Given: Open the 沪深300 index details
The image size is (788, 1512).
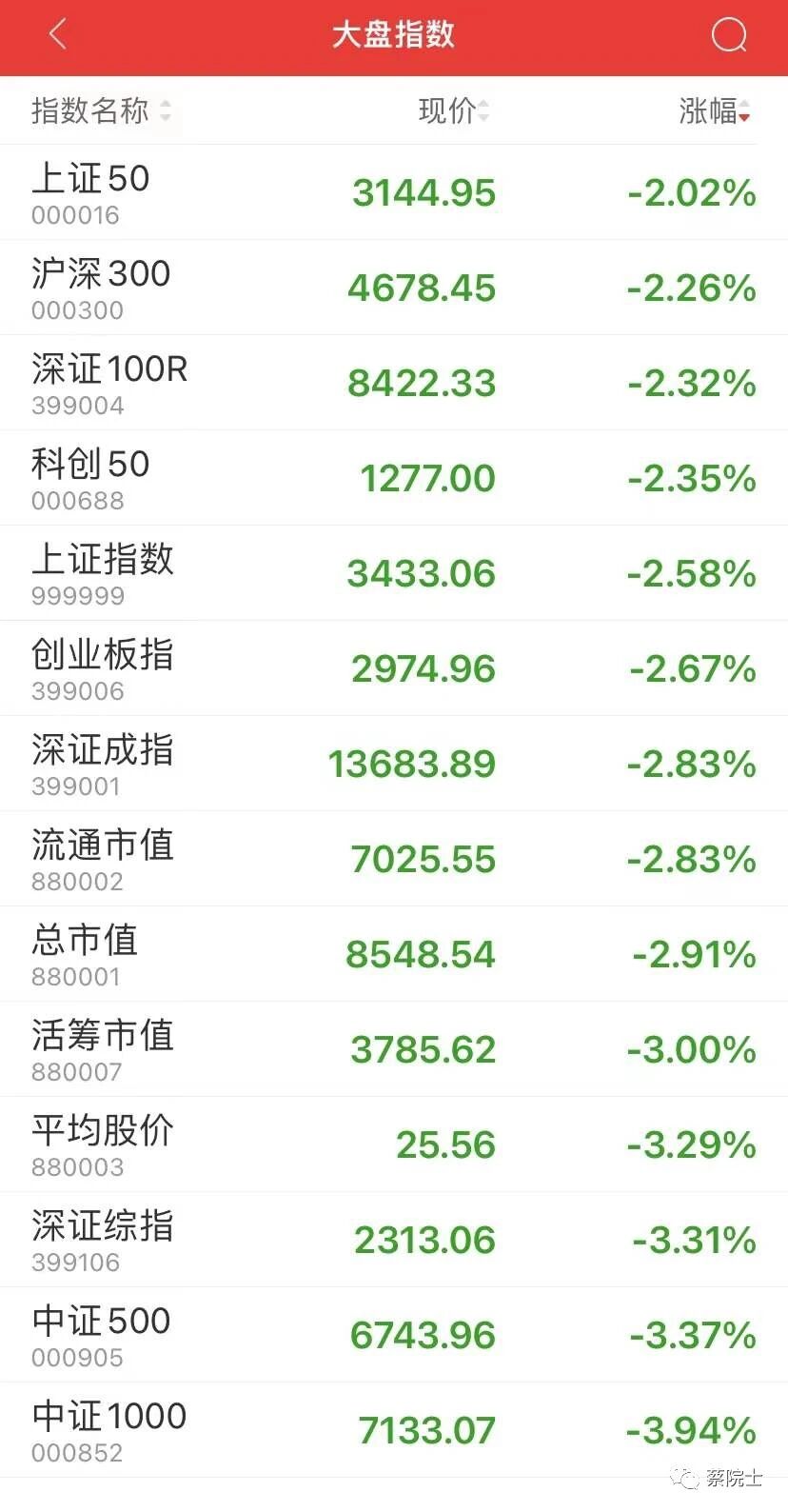Looking at the screenshot, I should (394, 288).
